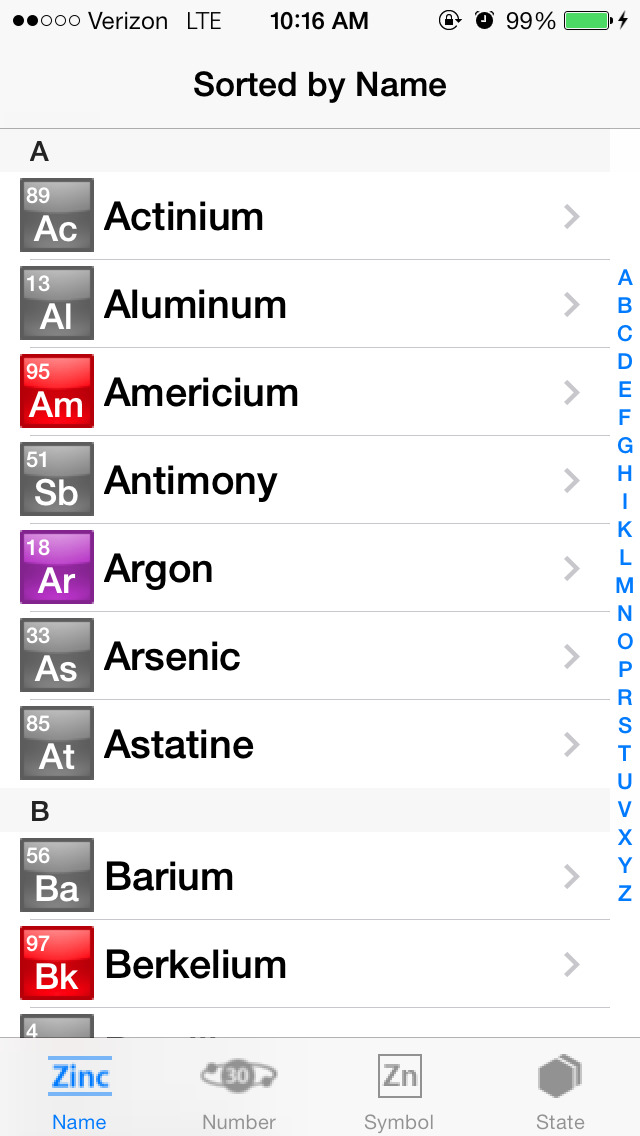Open the Aluminum row
This screenshot has width=640, height=1136.
coord(304,304)
